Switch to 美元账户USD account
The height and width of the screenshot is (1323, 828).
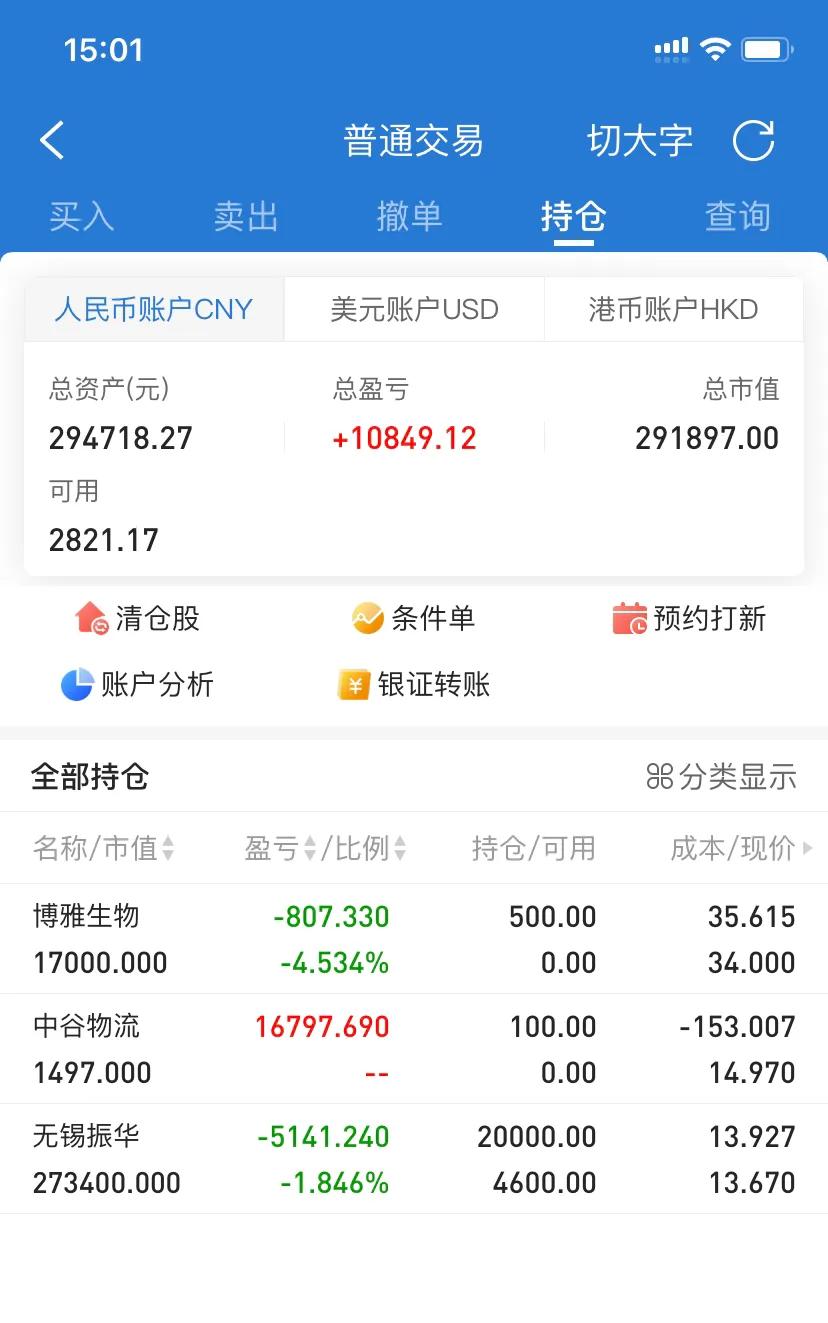click(x=414, y=310)
